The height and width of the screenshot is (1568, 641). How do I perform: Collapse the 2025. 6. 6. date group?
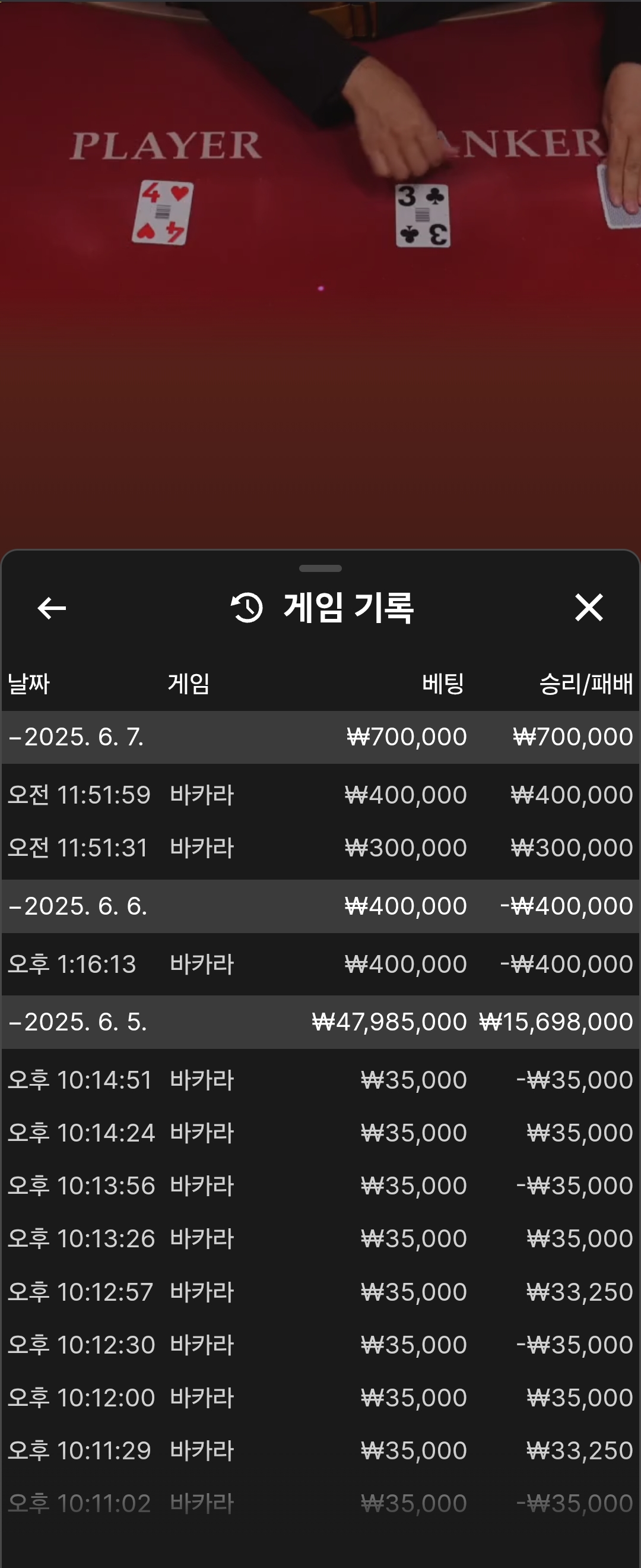(x=78, y=906)
